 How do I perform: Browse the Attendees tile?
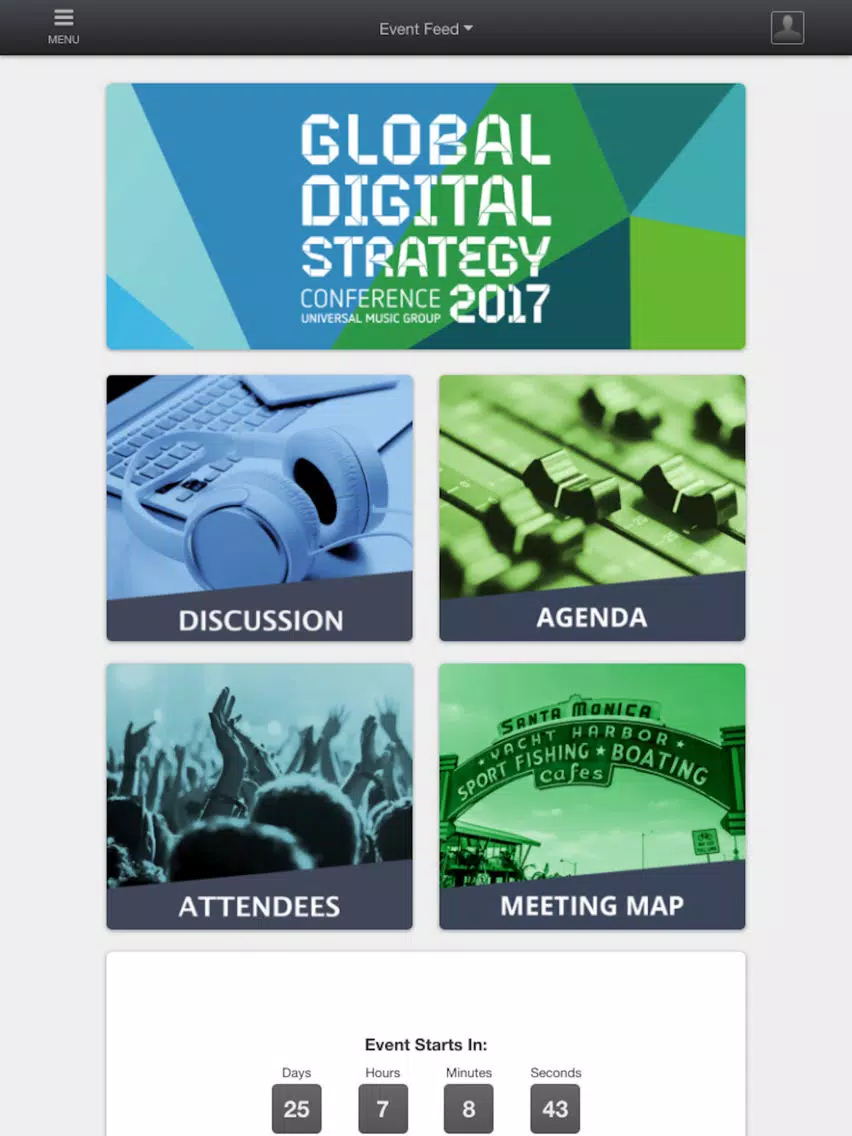(x=259, y=796)
